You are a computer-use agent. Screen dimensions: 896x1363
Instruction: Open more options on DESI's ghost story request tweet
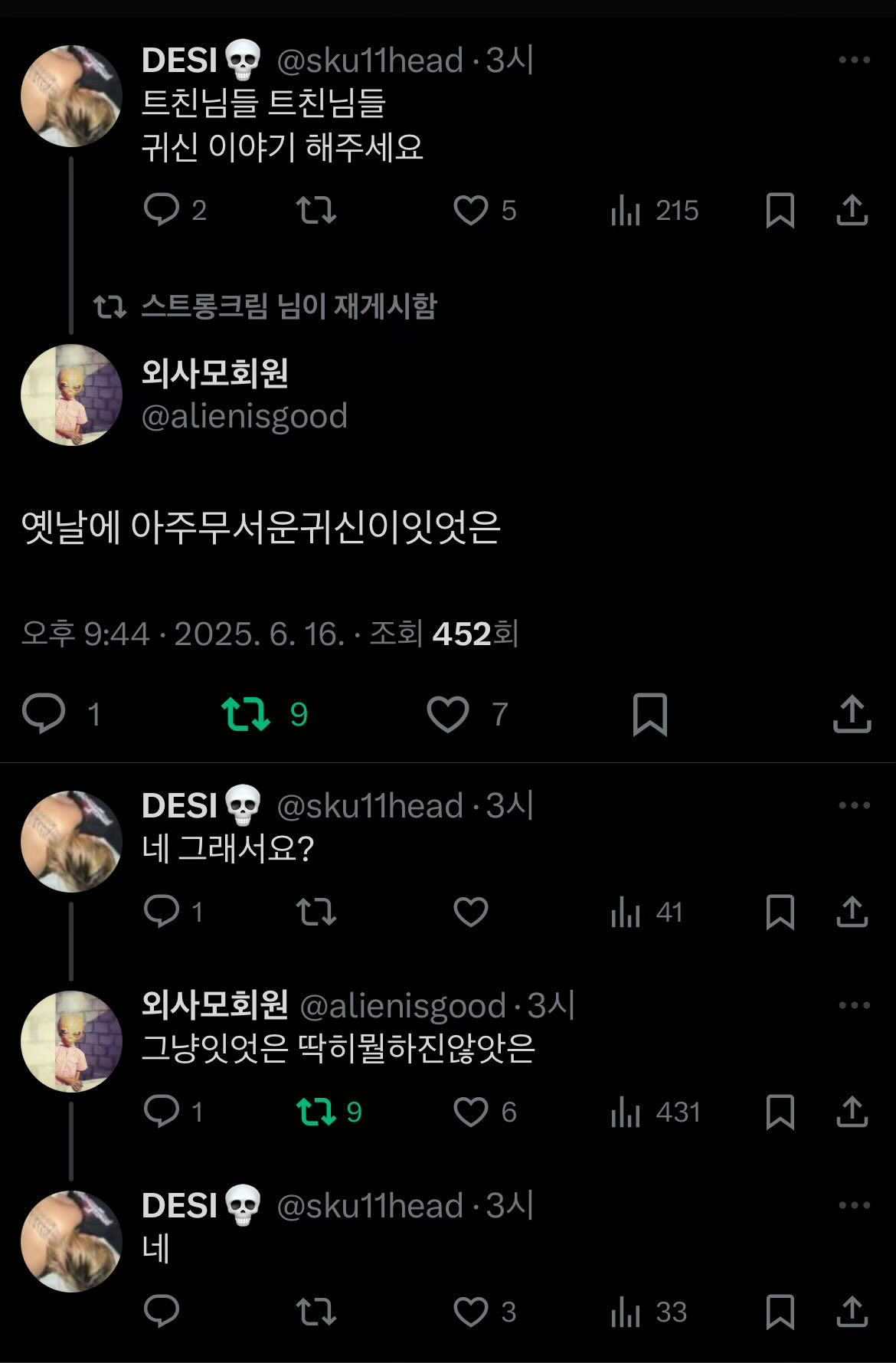click(854, 61)
